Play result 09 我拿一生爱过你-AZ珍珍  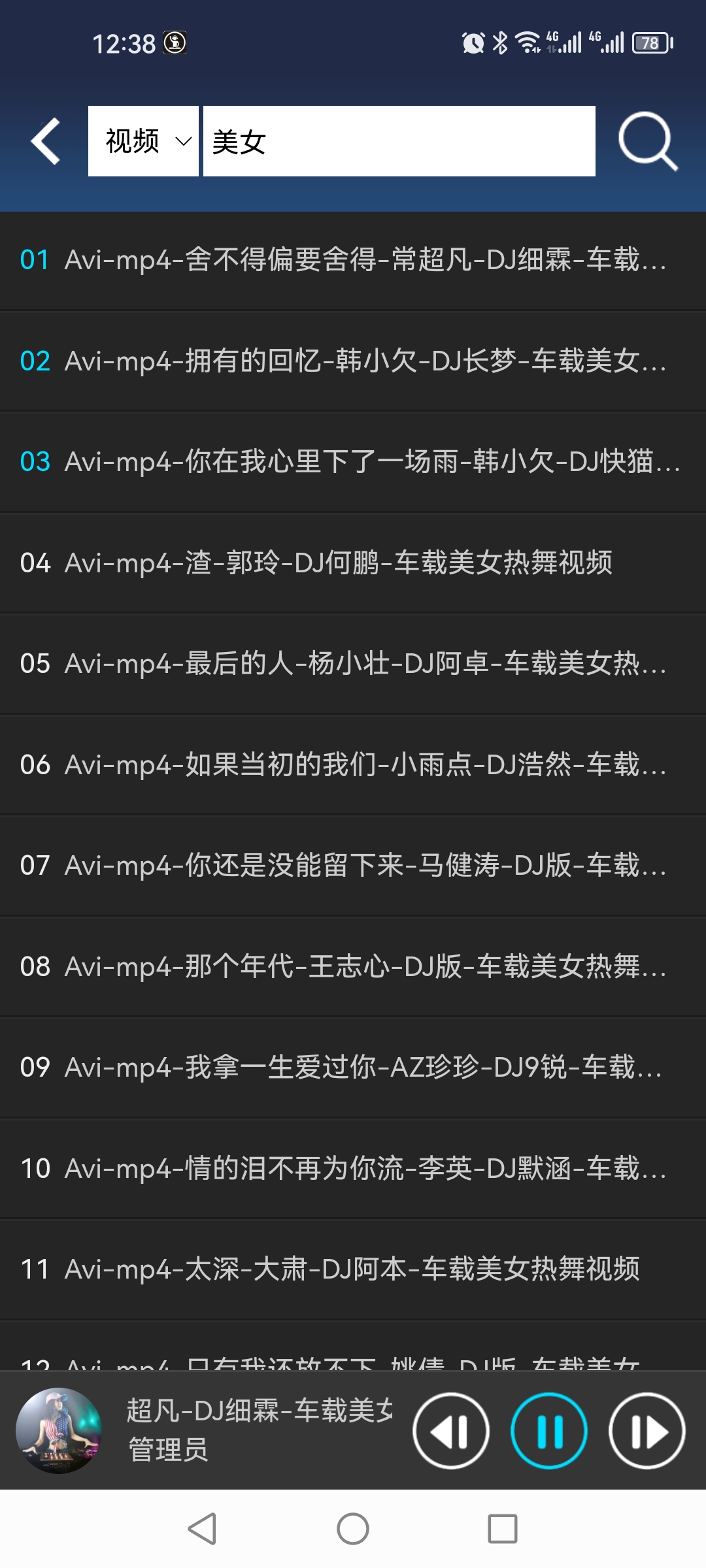pyautogui.click(x=353, y=1068)
